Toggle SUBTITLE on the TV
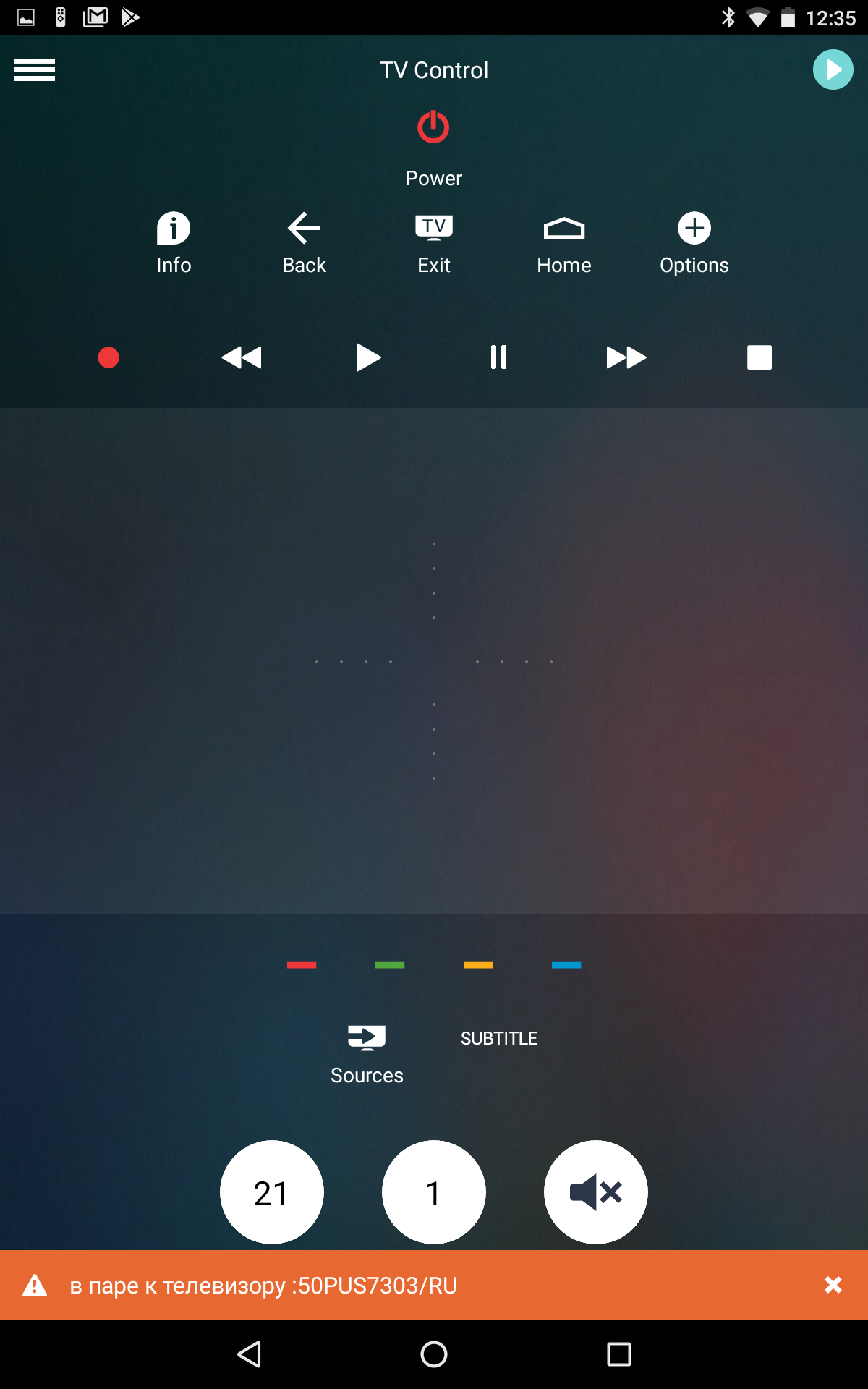Viewport: 868px width, 1389px height. pyautogui.click(x=499, y=1038)
